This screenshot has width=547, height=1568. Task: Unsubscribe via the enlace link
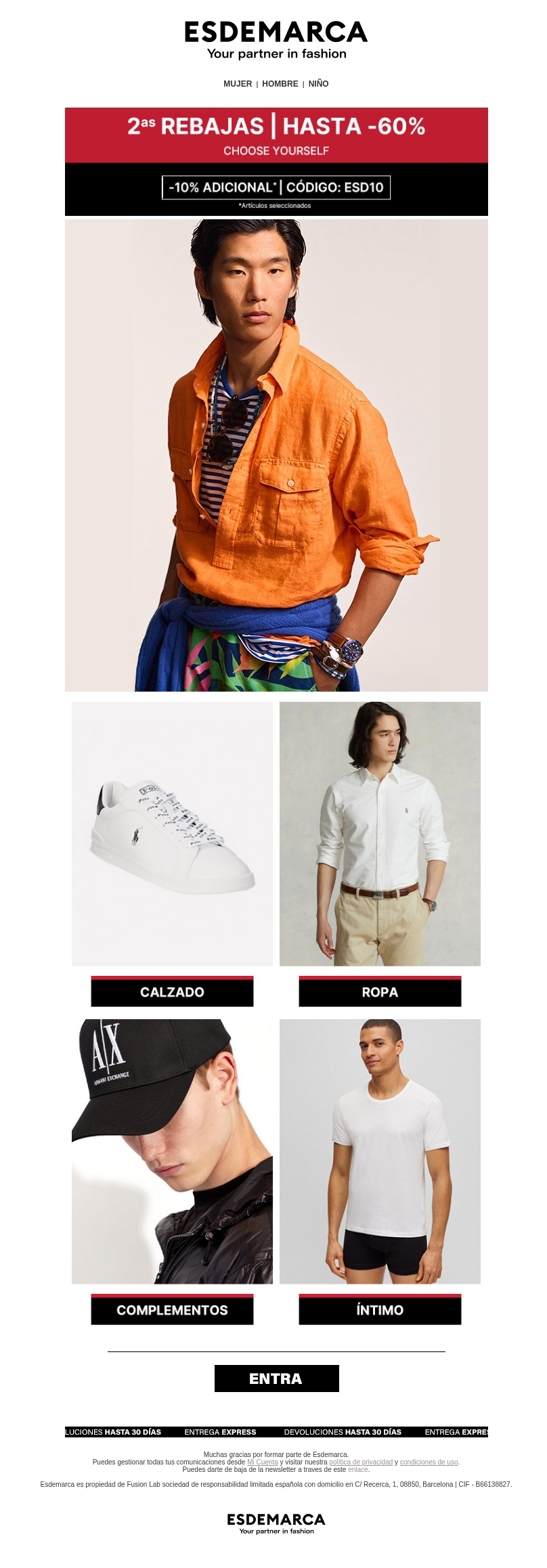(x=357, y=1469)
